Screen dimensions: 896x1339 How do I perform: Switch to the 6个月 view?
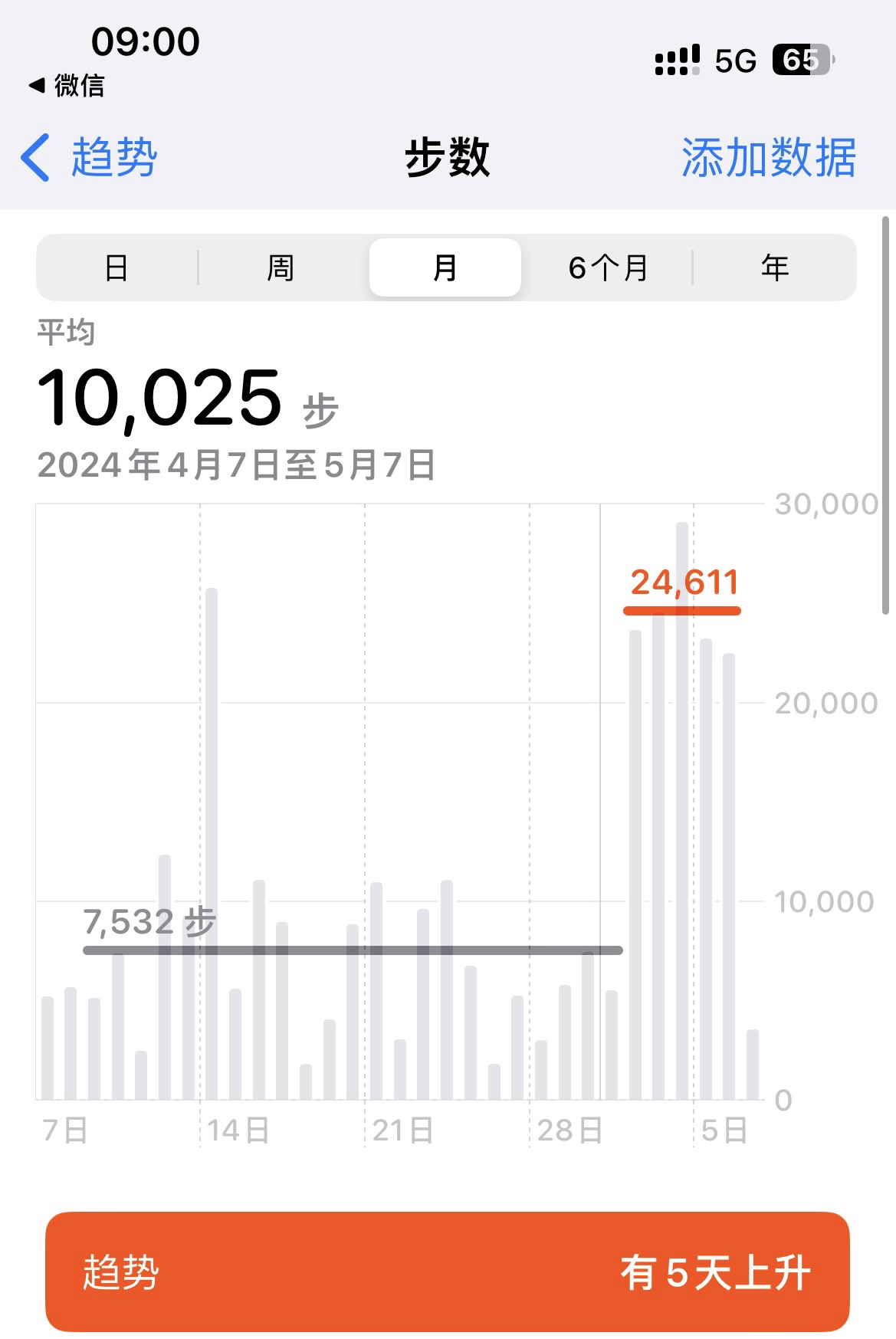608,267
